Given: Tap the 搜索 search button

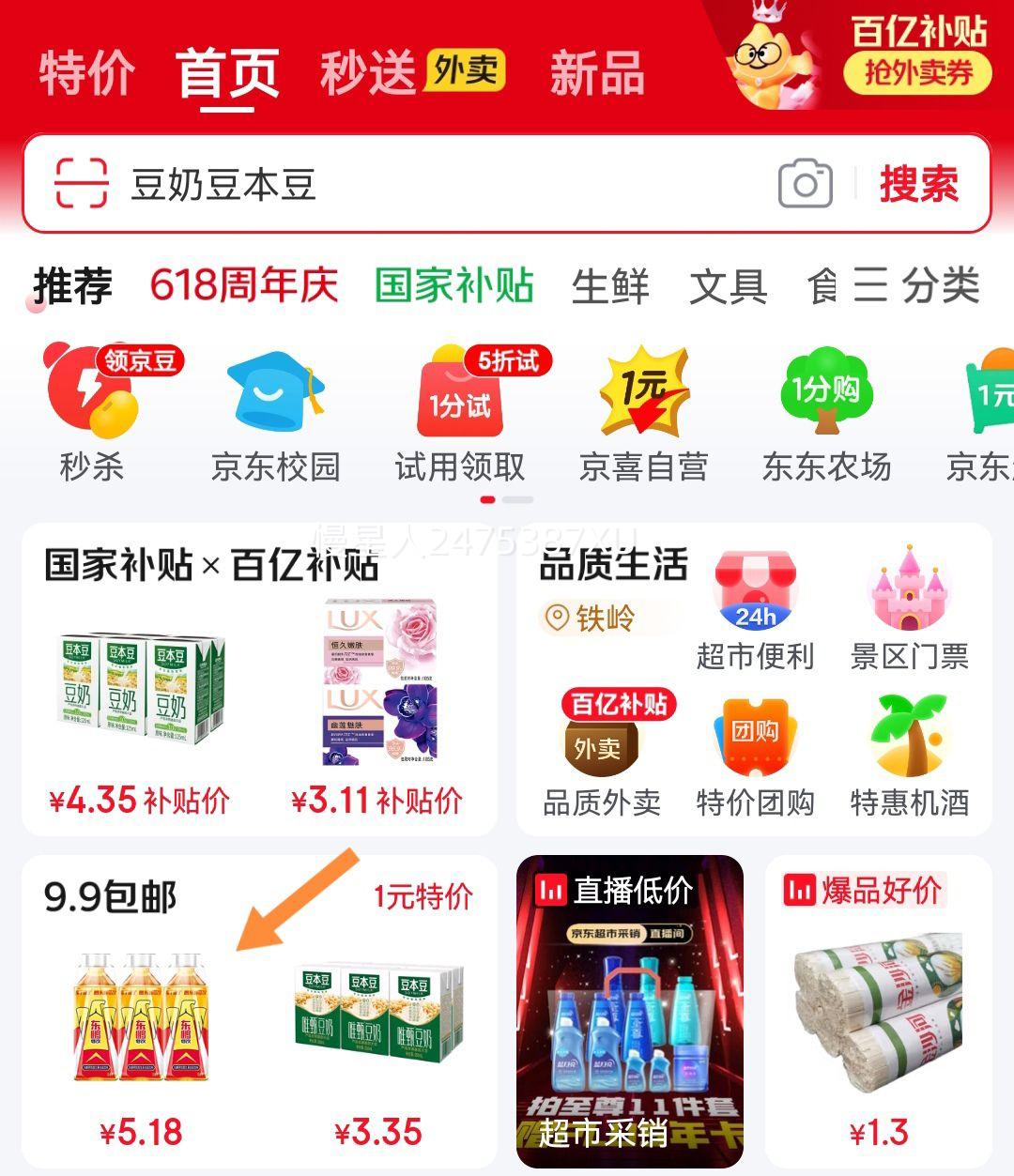Looking at the screenshot, I should tap(918, 184).
